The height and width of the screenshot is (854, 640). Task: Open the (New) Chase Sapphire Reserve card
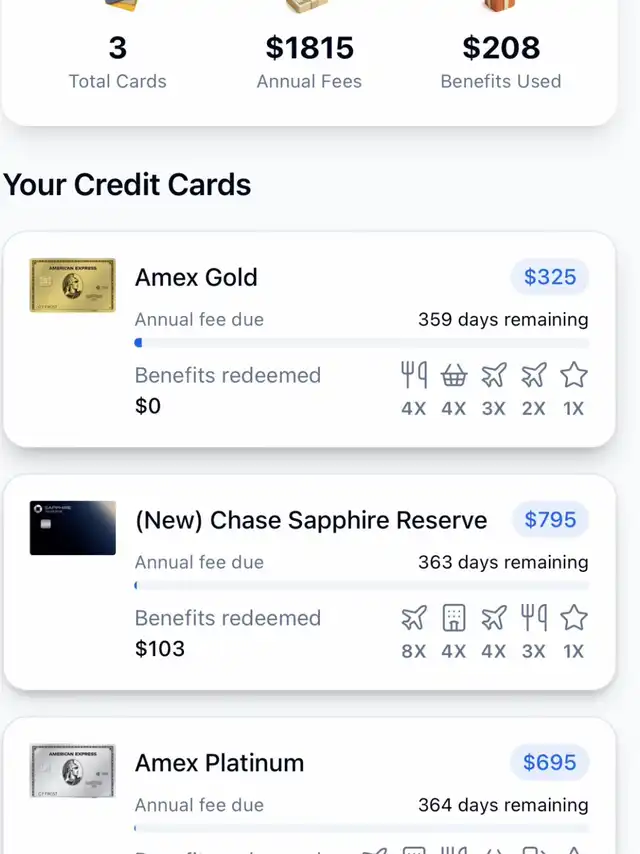310,520
